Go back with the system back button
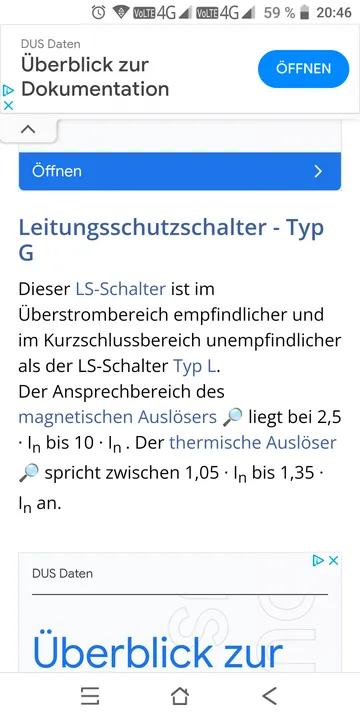360x720 pixels. [x=270, y=696]
